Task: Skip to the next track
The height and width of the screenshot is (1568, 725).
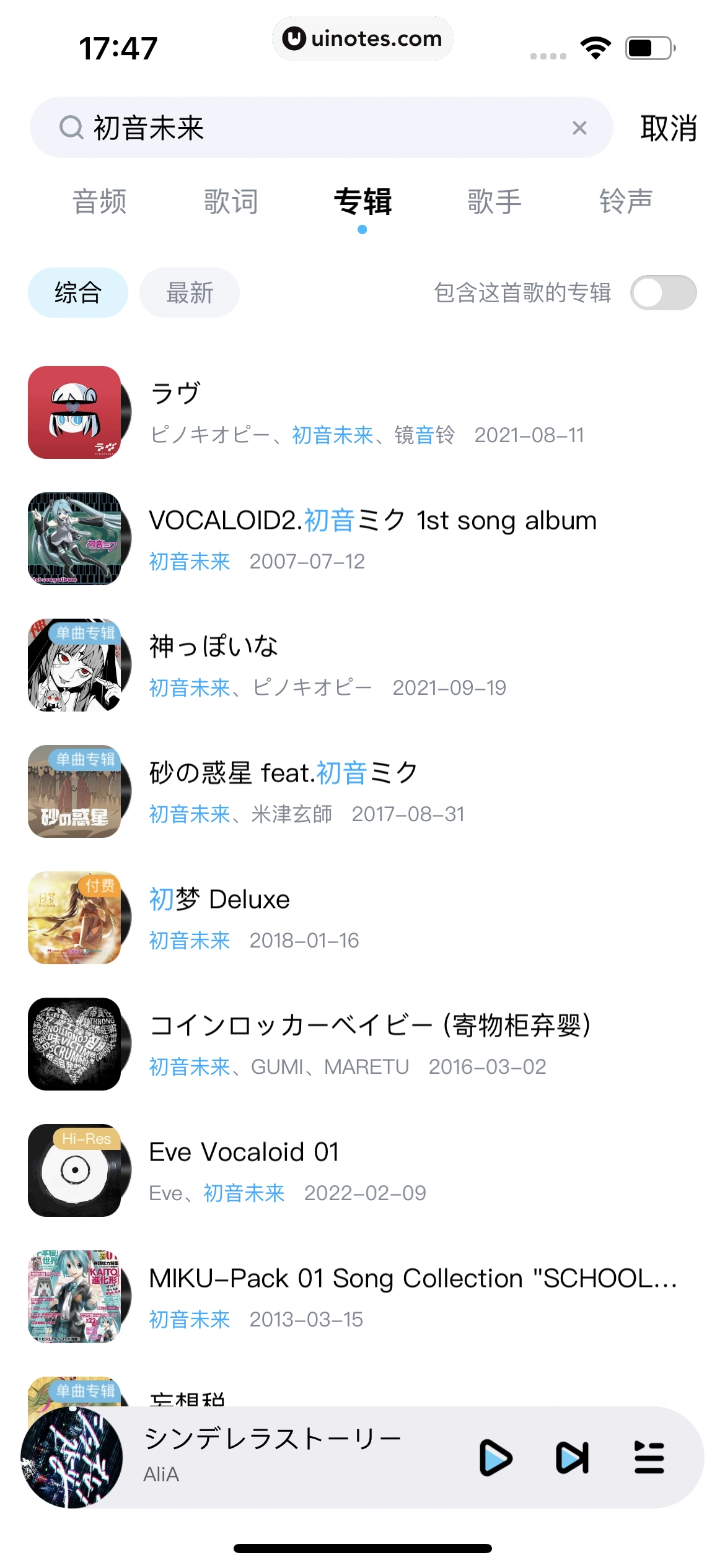Action: tap(571, 1458)
